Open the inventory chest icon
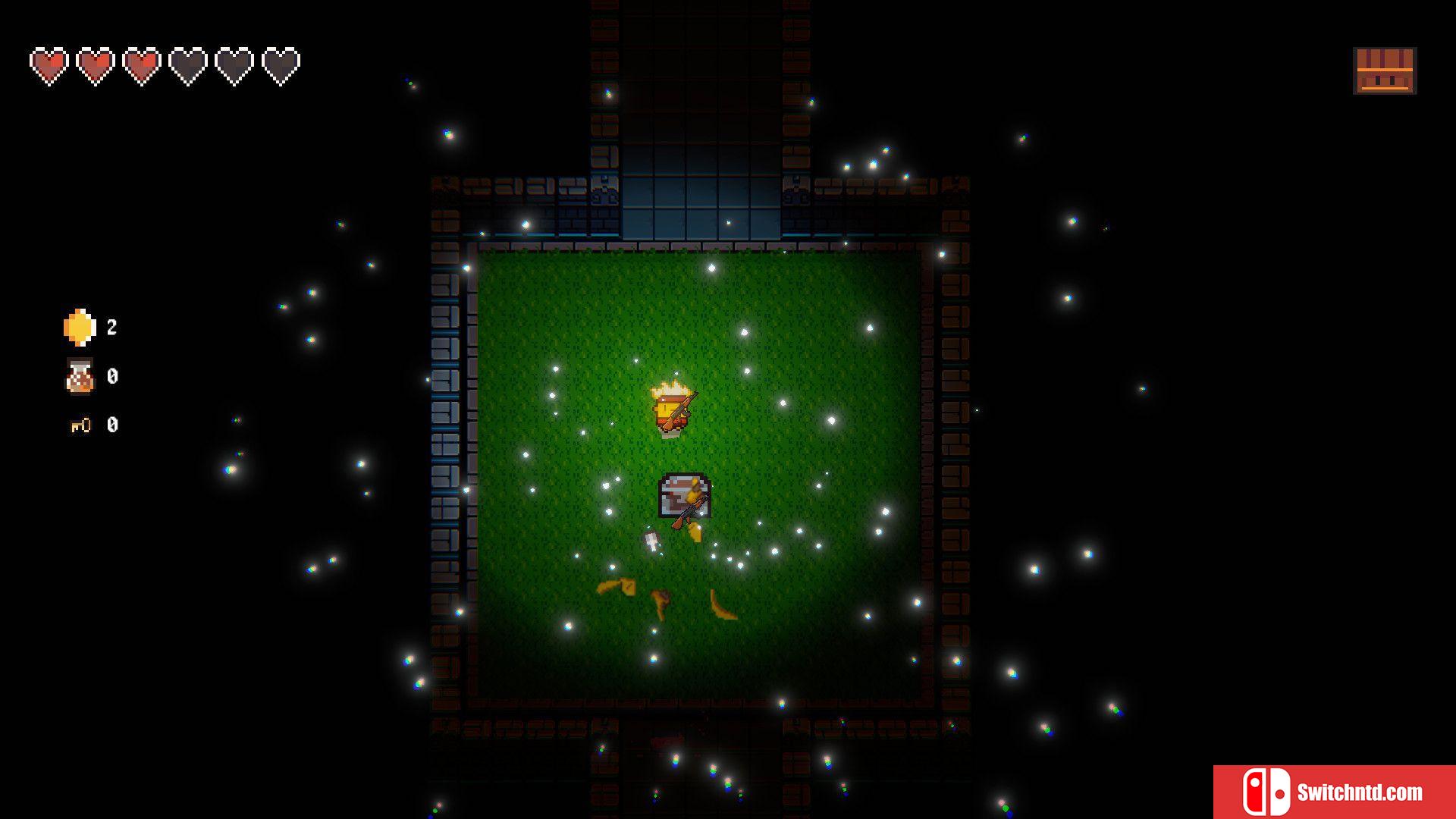This screenshot has height=819, width=1456. (x=1384, y=71)
